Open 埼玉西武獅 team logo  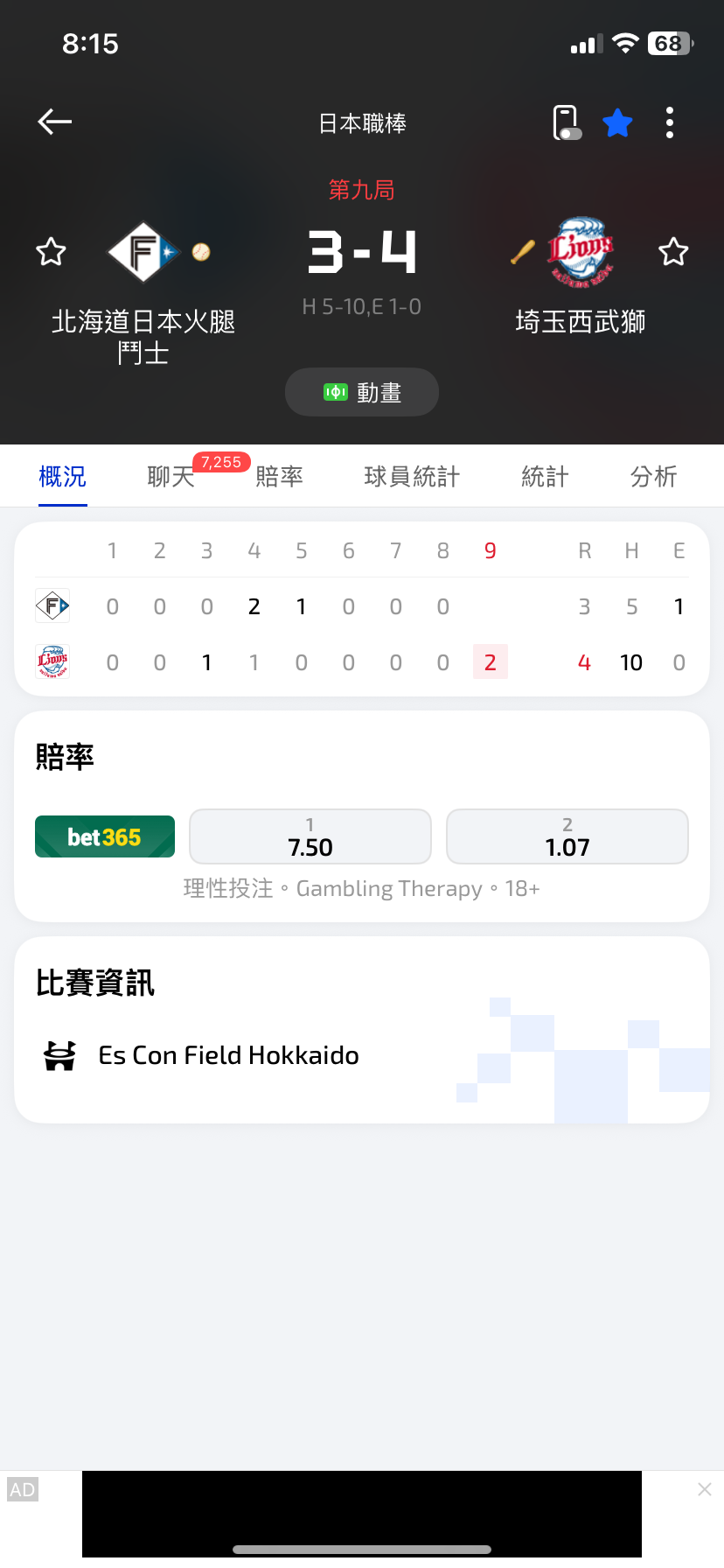(581, 251)
